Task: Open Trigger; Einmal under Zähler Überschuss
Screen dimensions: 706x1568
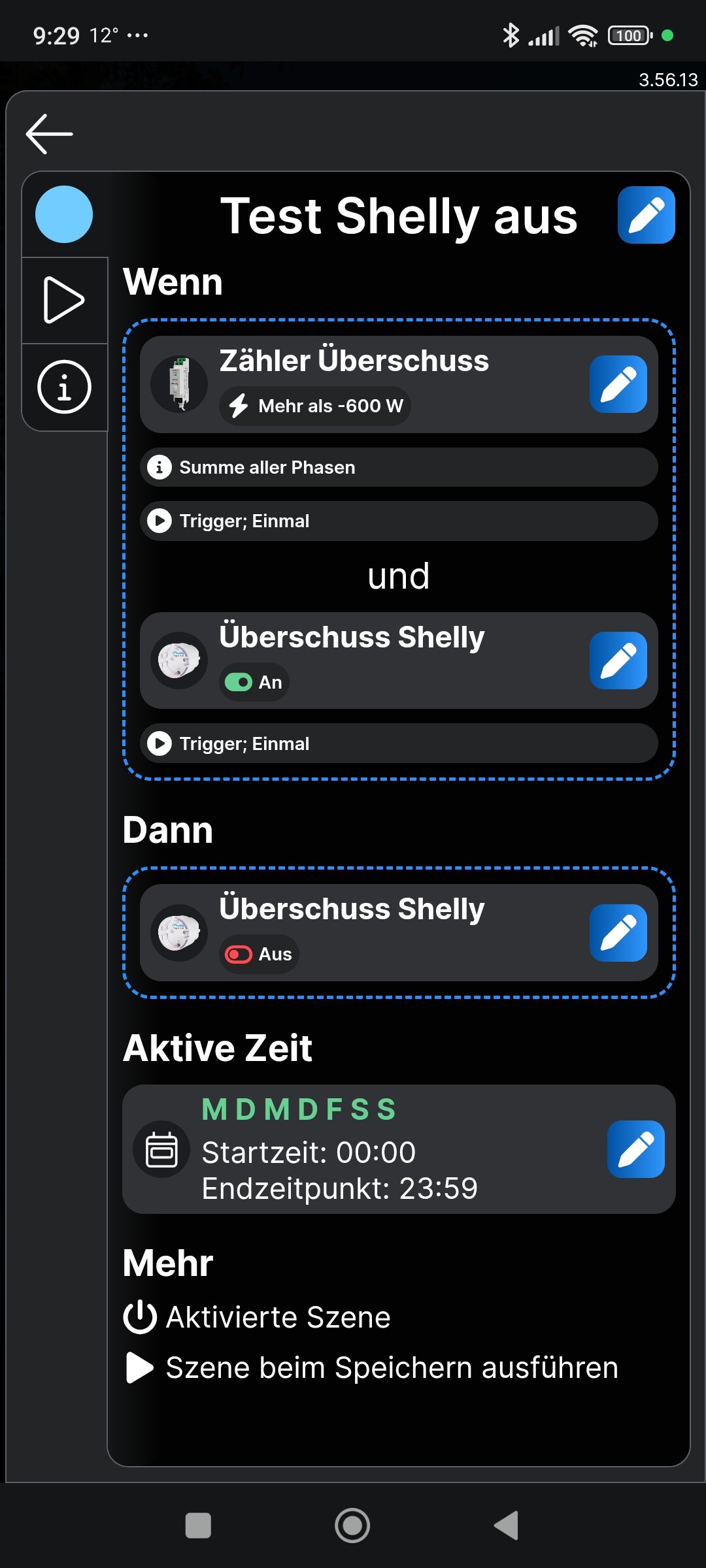Action: point(399,521)
